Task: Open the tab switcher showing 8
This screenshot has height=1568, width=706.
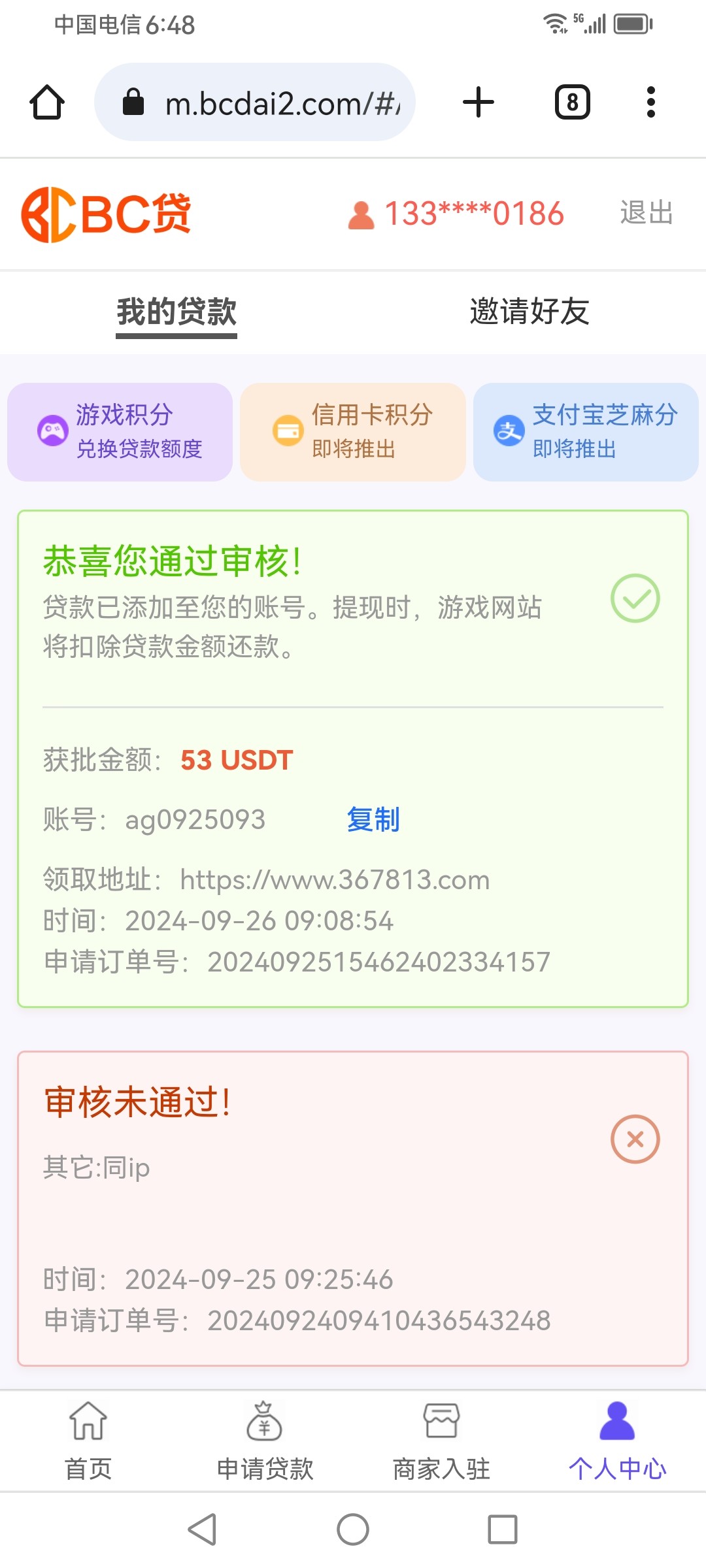Action: pyautogui.click(x=573, y=103)
